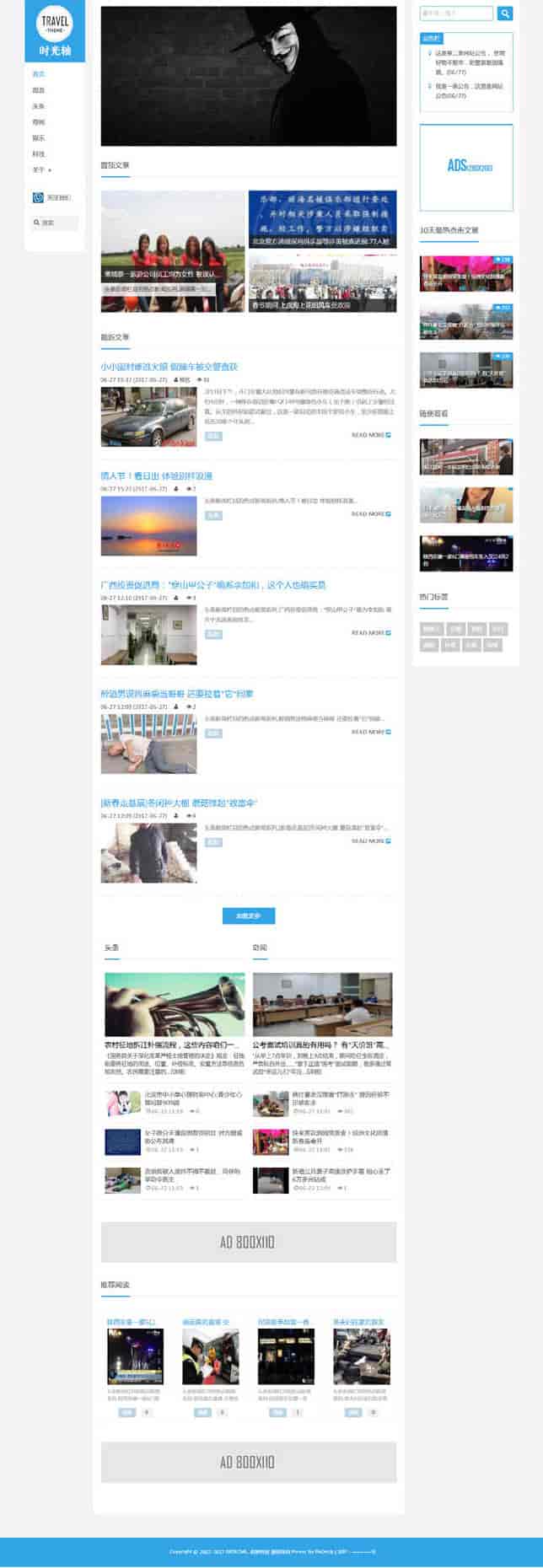Open the ADS 200X200 banner

coord(466,167)
